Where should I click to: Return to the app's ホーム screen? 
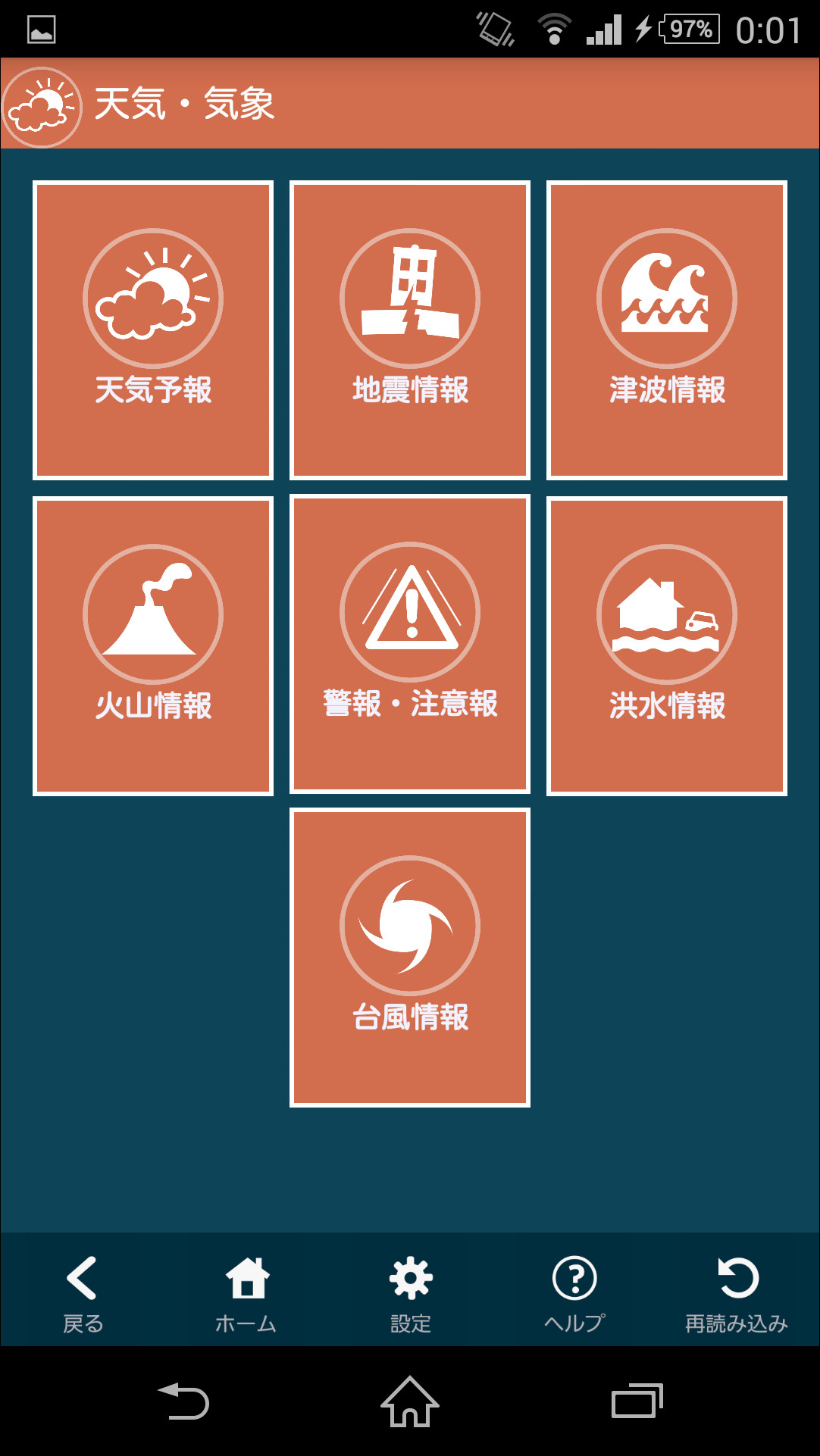click(x=246, y=1294)
